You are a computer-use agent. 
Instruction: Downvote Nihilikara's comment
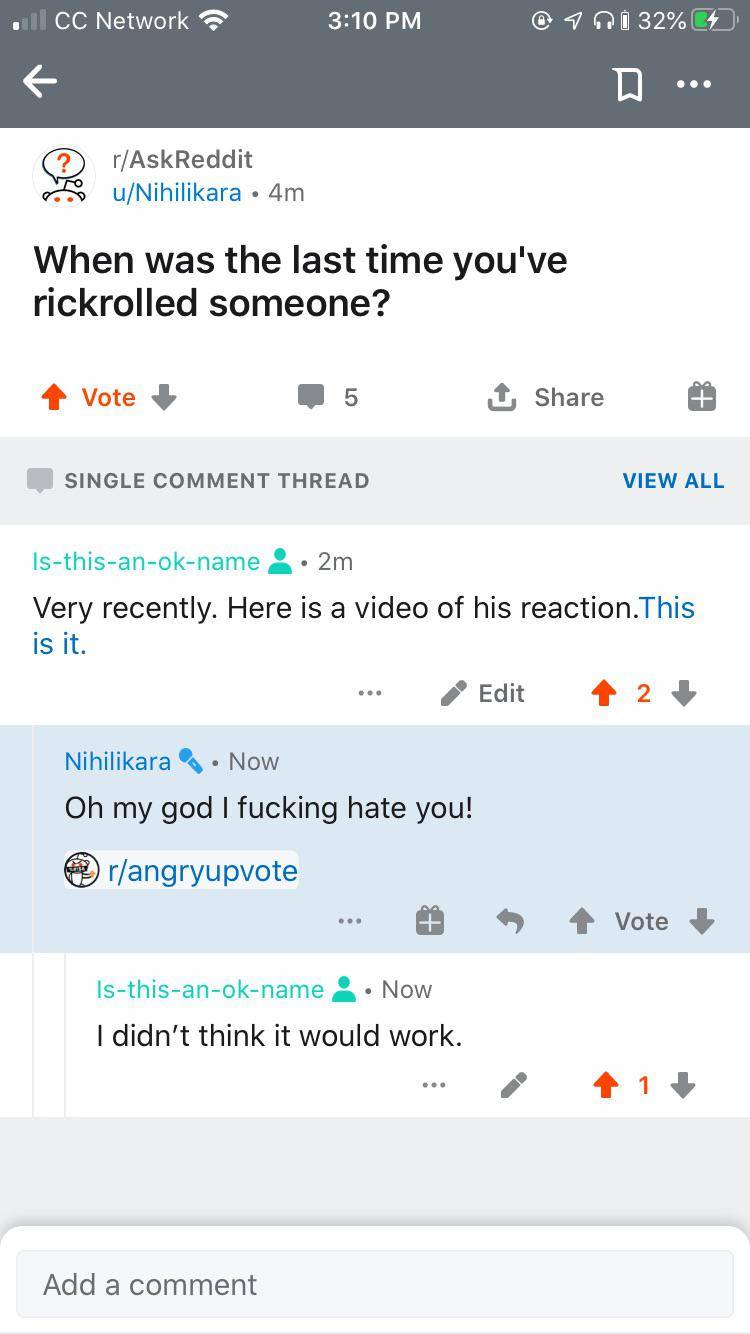point(702,921)
